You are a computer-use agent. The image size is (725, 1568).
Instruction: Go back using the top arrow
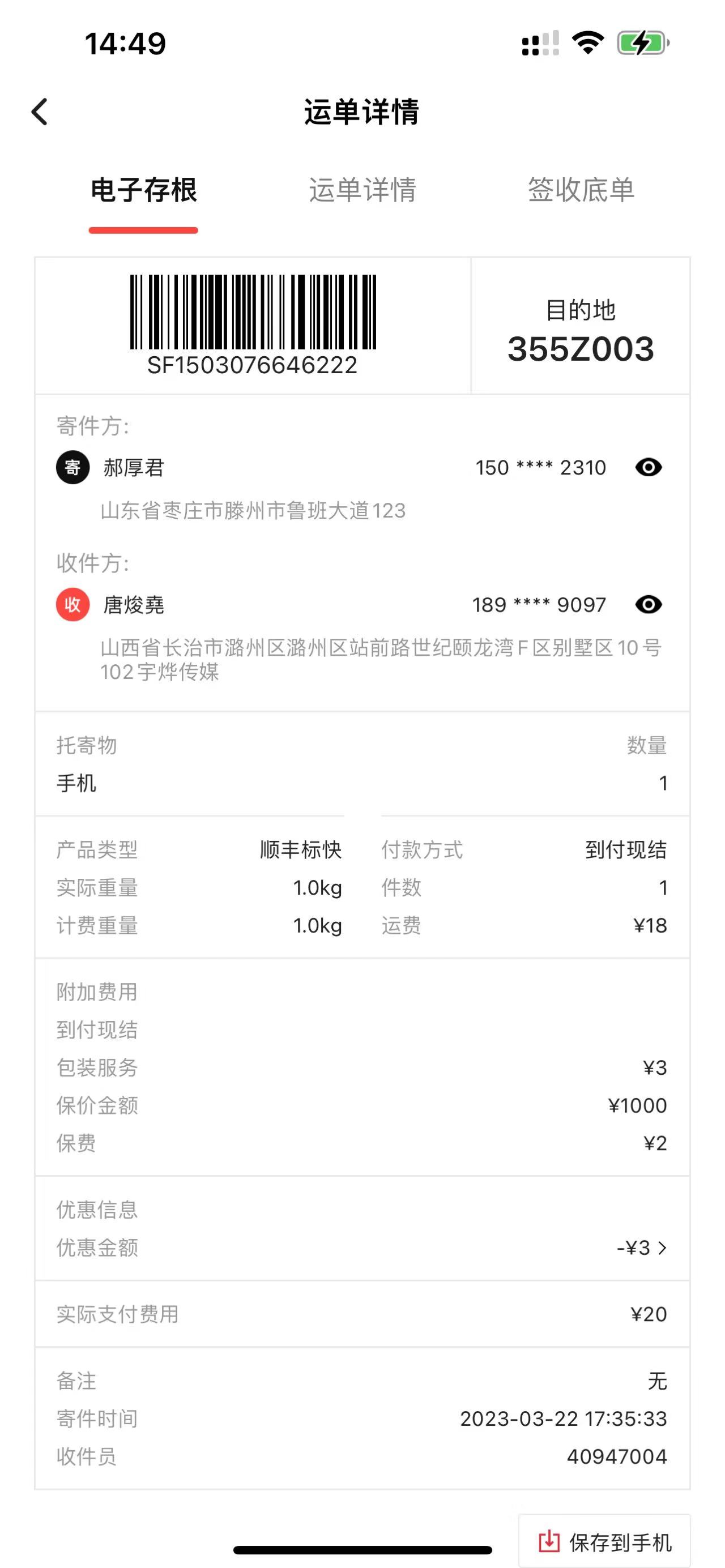(x=40, y=112)
